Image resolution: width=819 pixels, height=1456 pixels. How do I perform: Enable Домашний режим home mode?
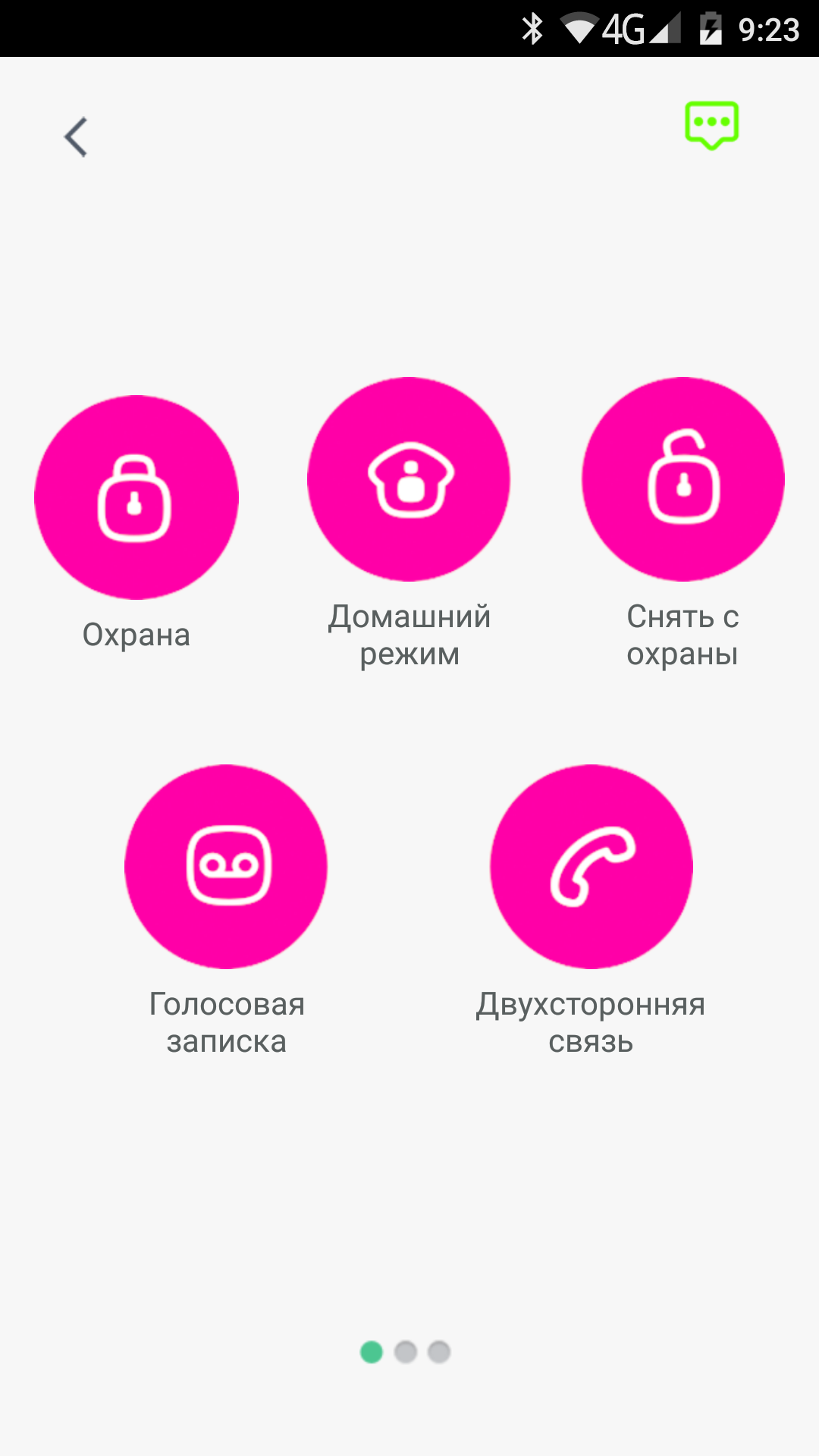tap(409, 479)
